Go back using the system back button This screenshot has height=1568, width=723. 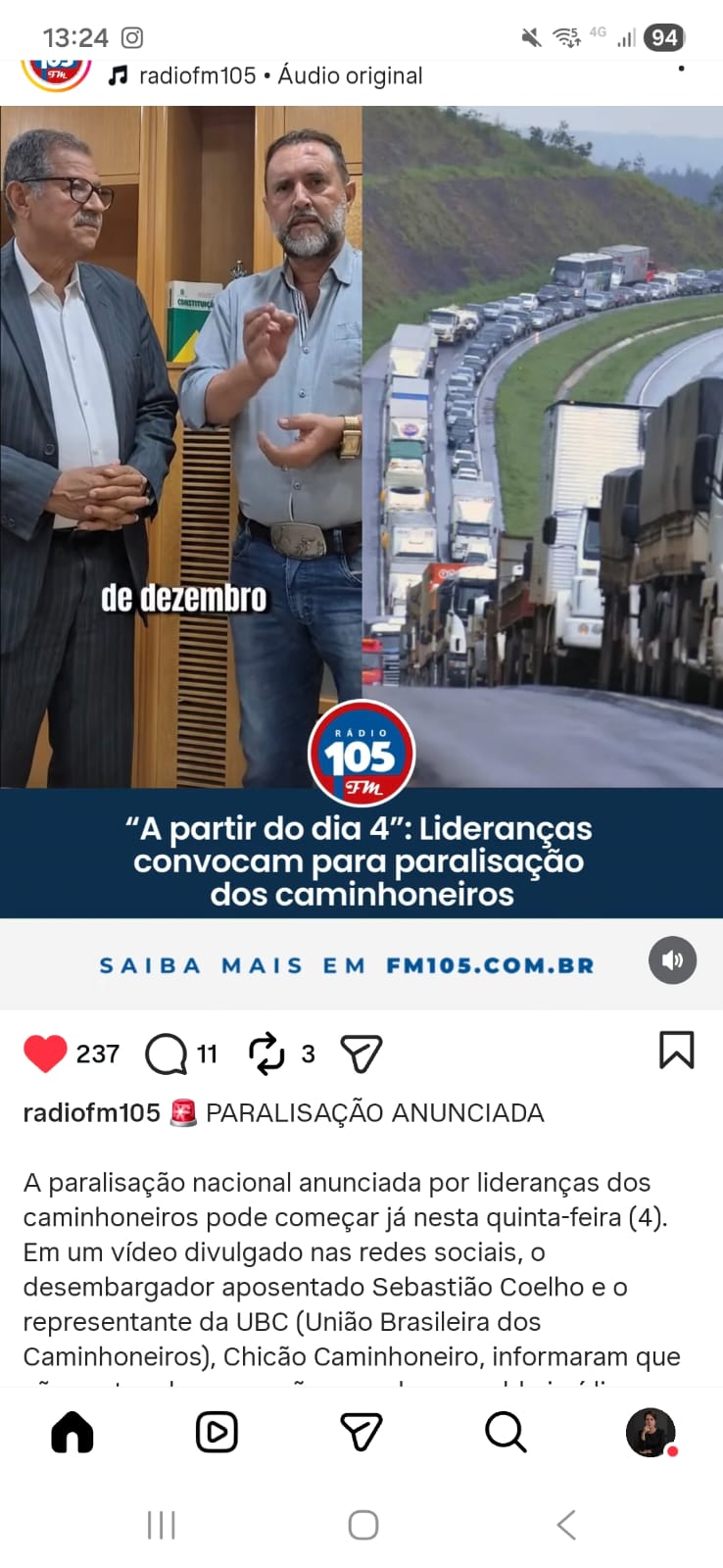tap(565, 1525)
